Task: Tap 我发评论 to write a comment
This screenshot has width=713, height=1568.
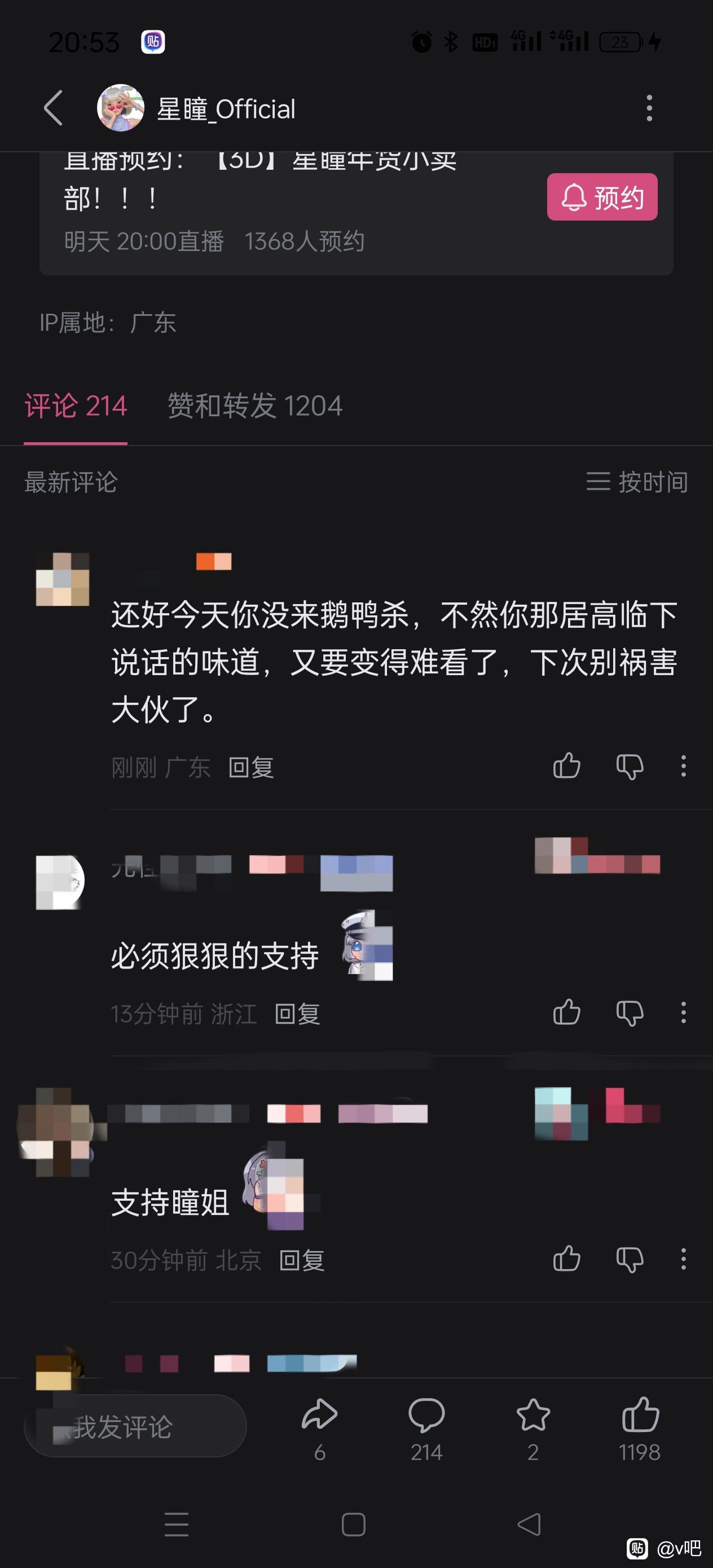Action: (135, 1425)
